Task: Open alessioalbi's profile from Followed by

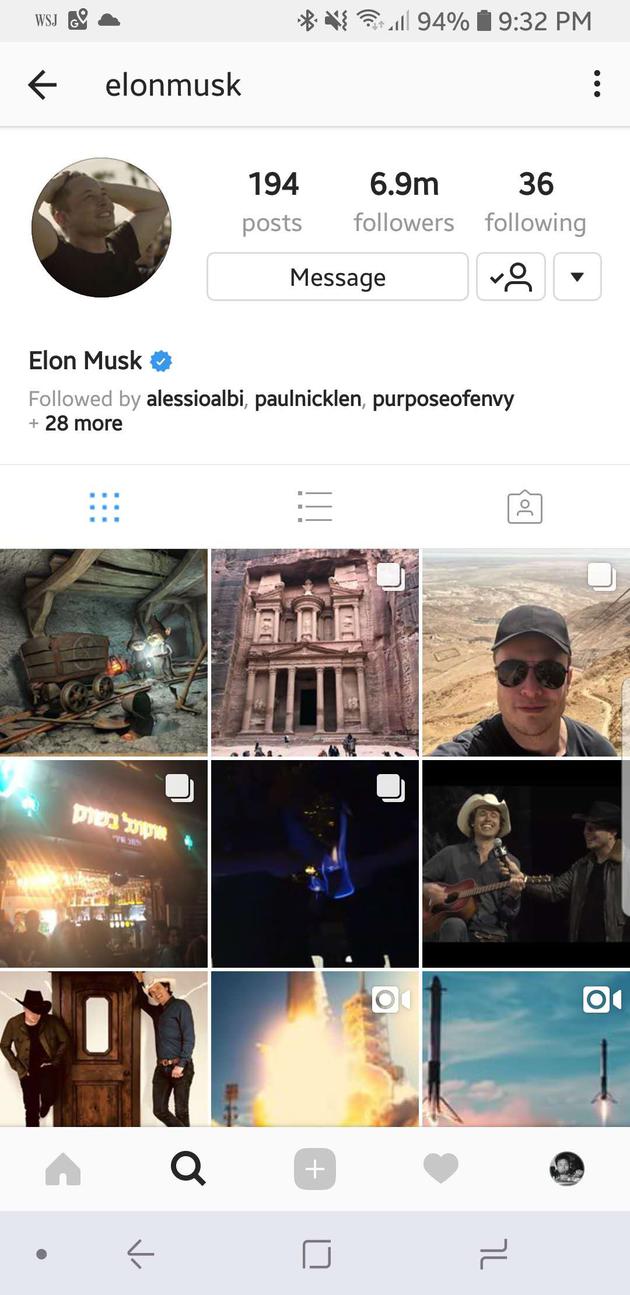Action: coord(195,398)
